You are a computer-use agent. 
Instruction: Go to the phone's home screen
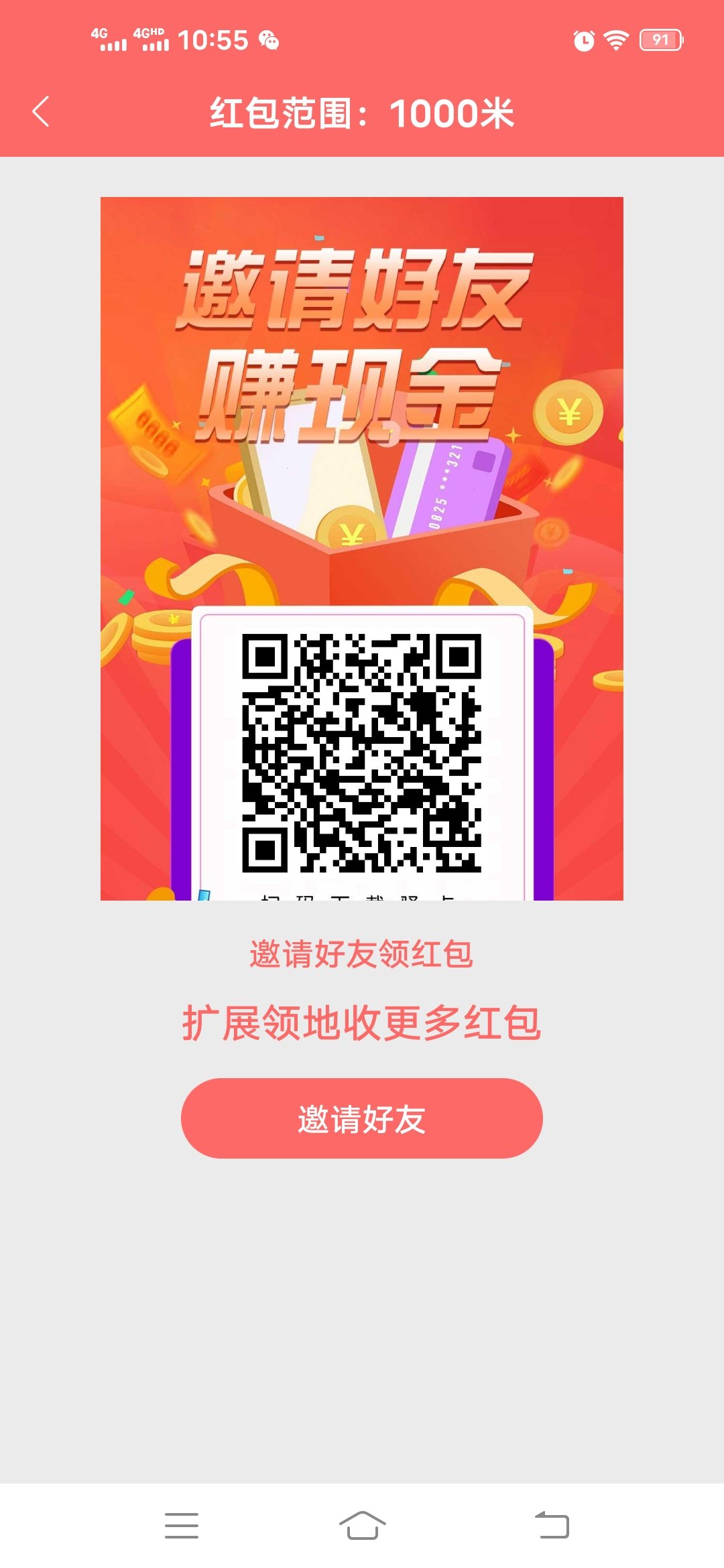click(x=362, y=1525)
